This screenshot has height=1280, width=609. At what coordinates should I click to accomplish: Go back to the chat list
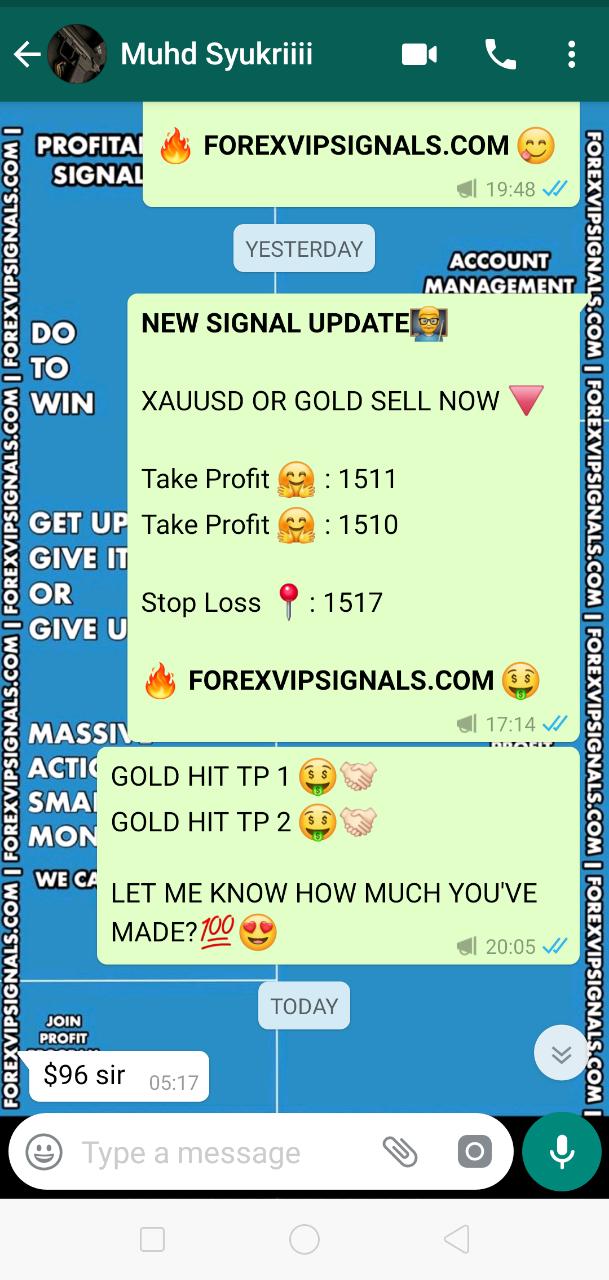[27, 54]
